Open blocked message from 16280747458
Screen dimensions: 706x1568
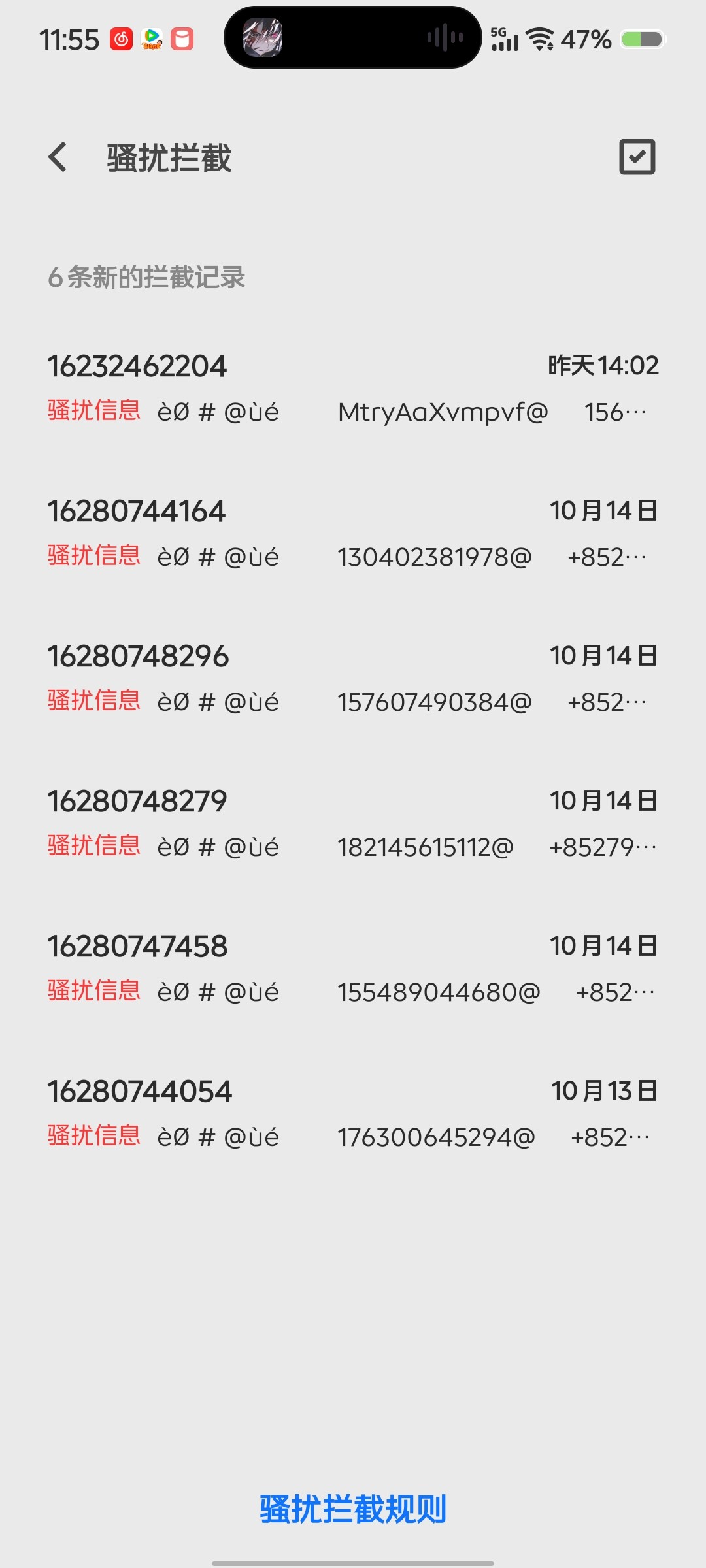pyautogui.click(x=353, y=968)
